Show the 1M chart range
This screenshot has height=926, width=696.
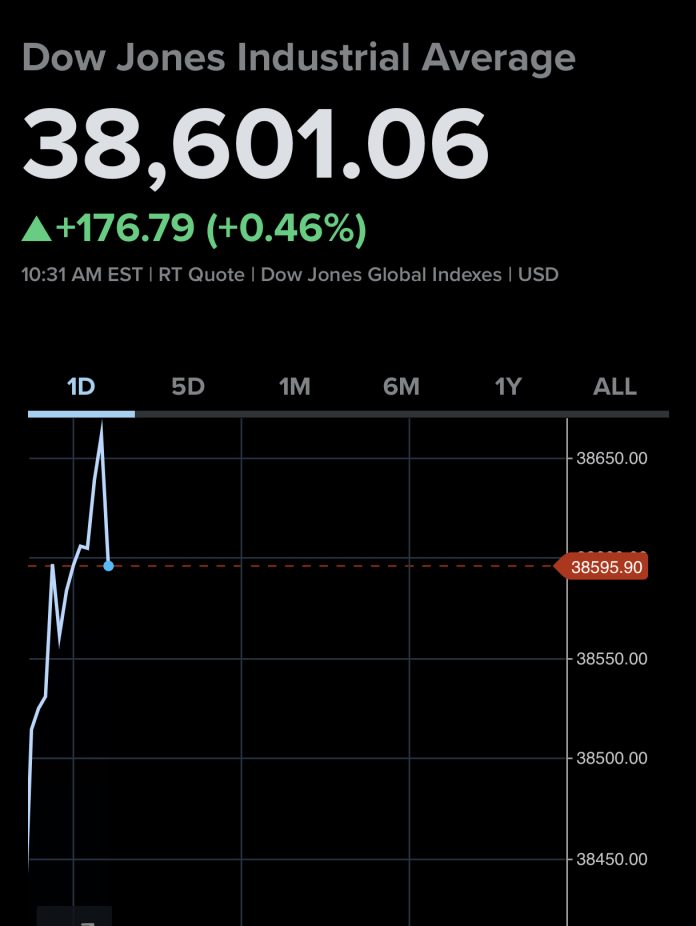coord(295,387)
